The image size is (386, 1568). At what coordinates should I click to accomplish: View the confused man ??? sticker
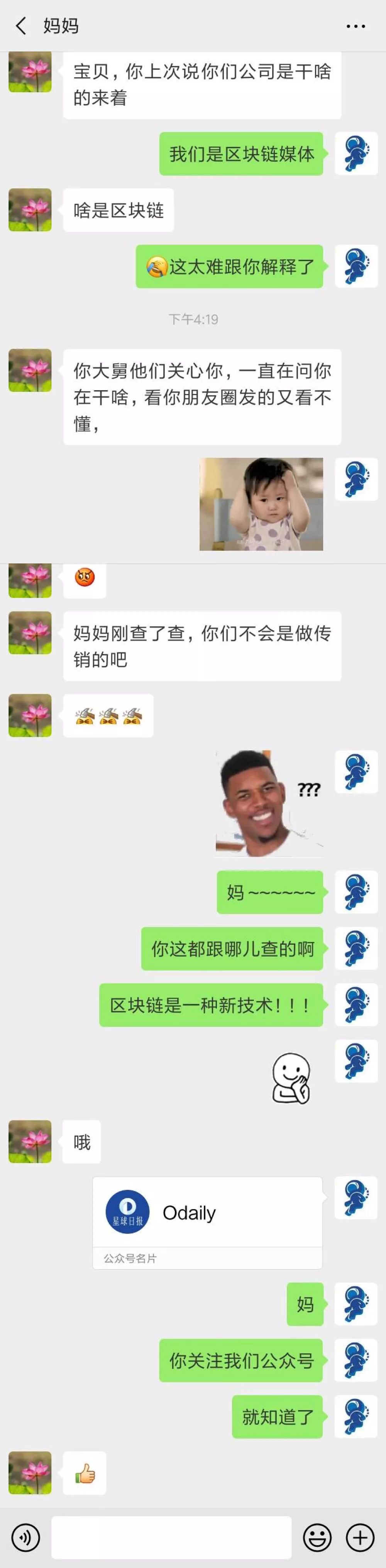[x=269, y=803]
